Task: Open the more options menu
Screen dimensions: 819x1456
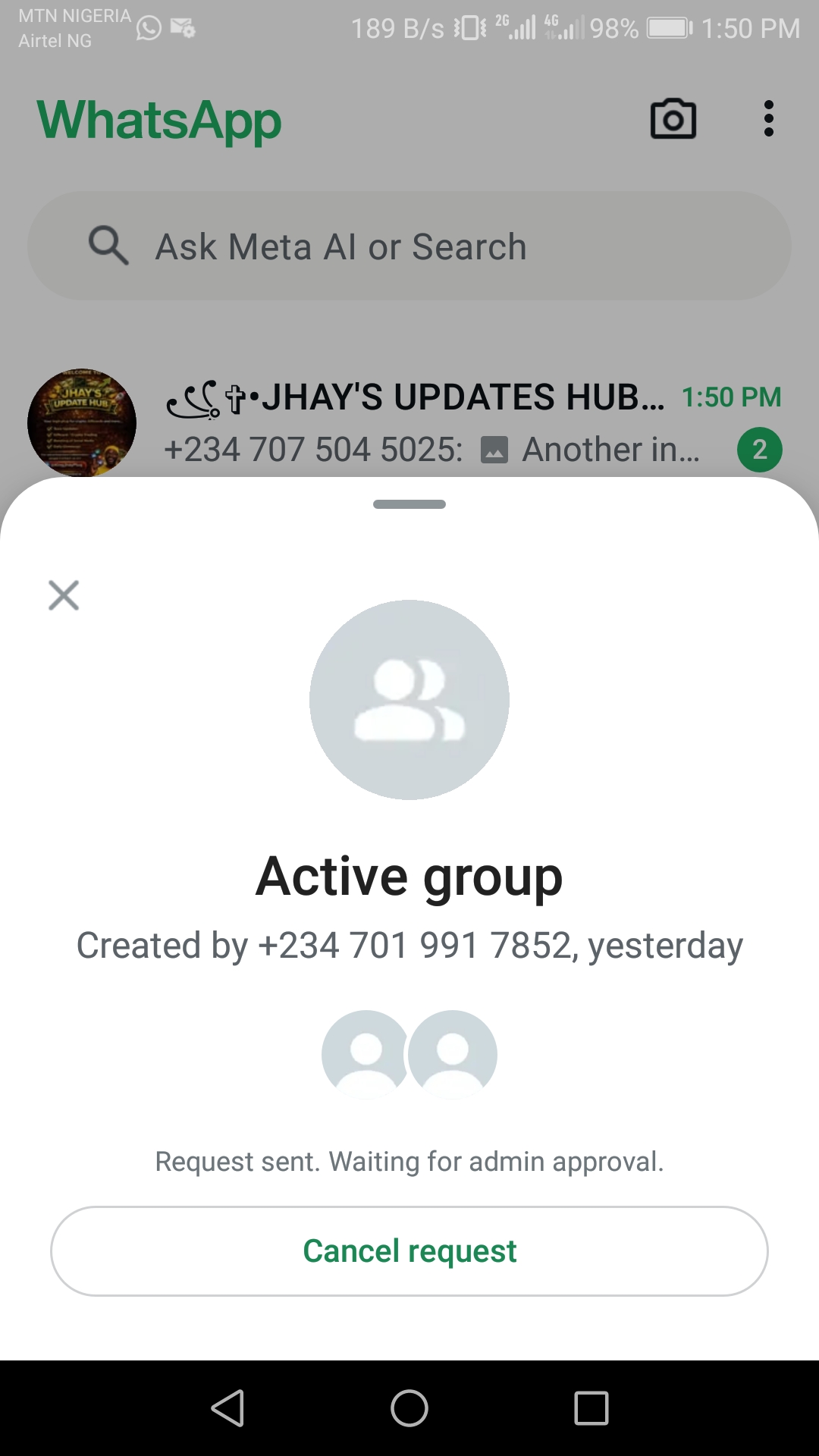Action: 768,119
